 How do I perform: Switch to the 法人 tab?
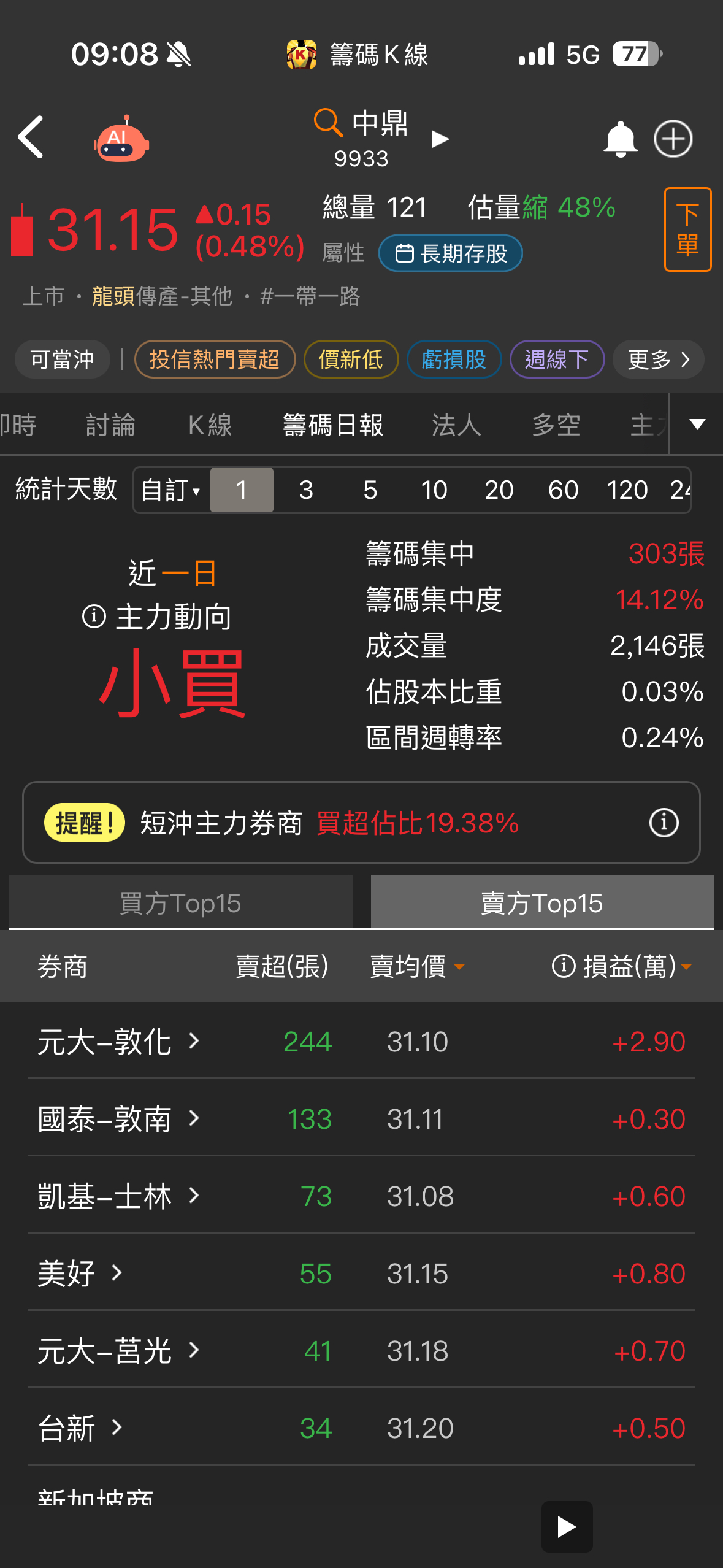(456, 425)
